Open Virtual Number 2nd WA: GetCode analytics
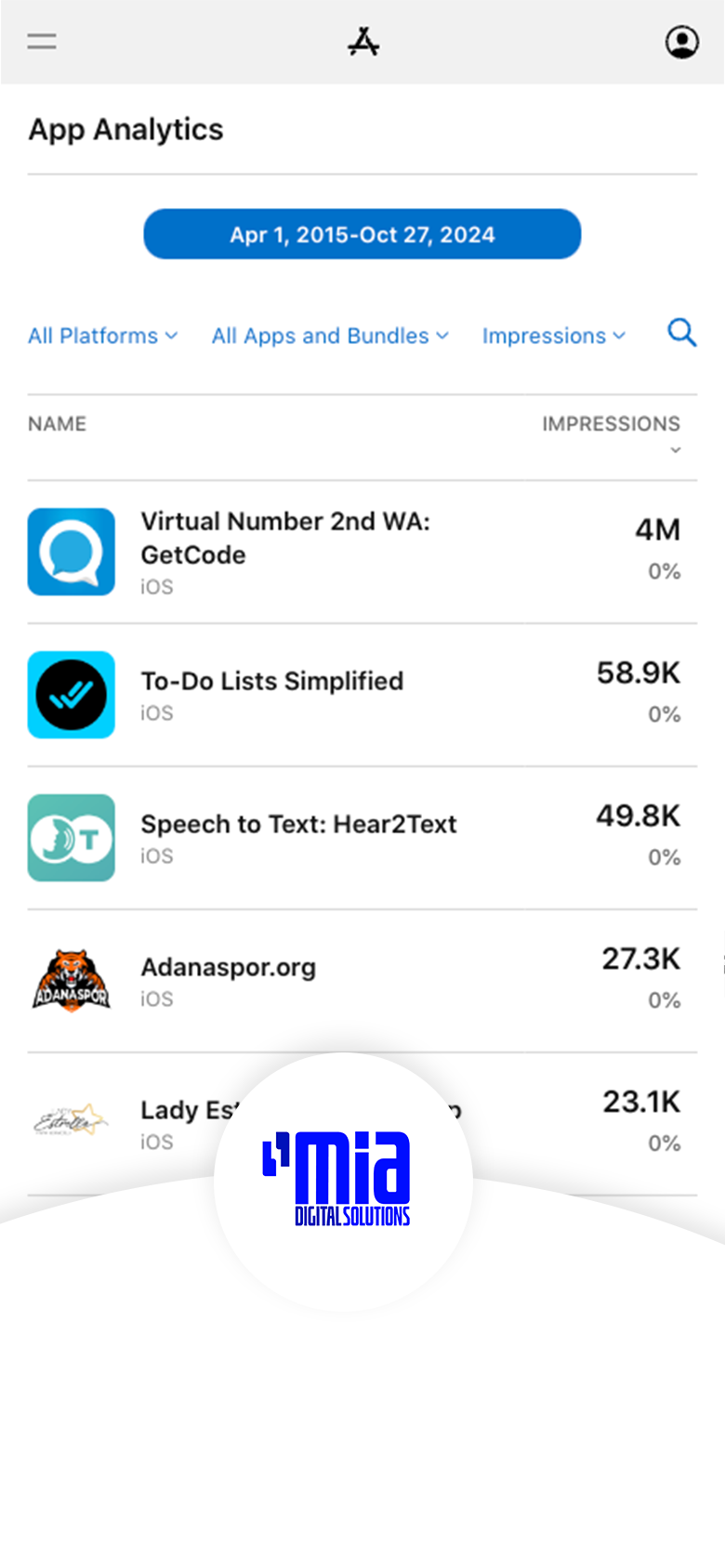The width and height of the screenshot is (725, 1568). (285, 538)
